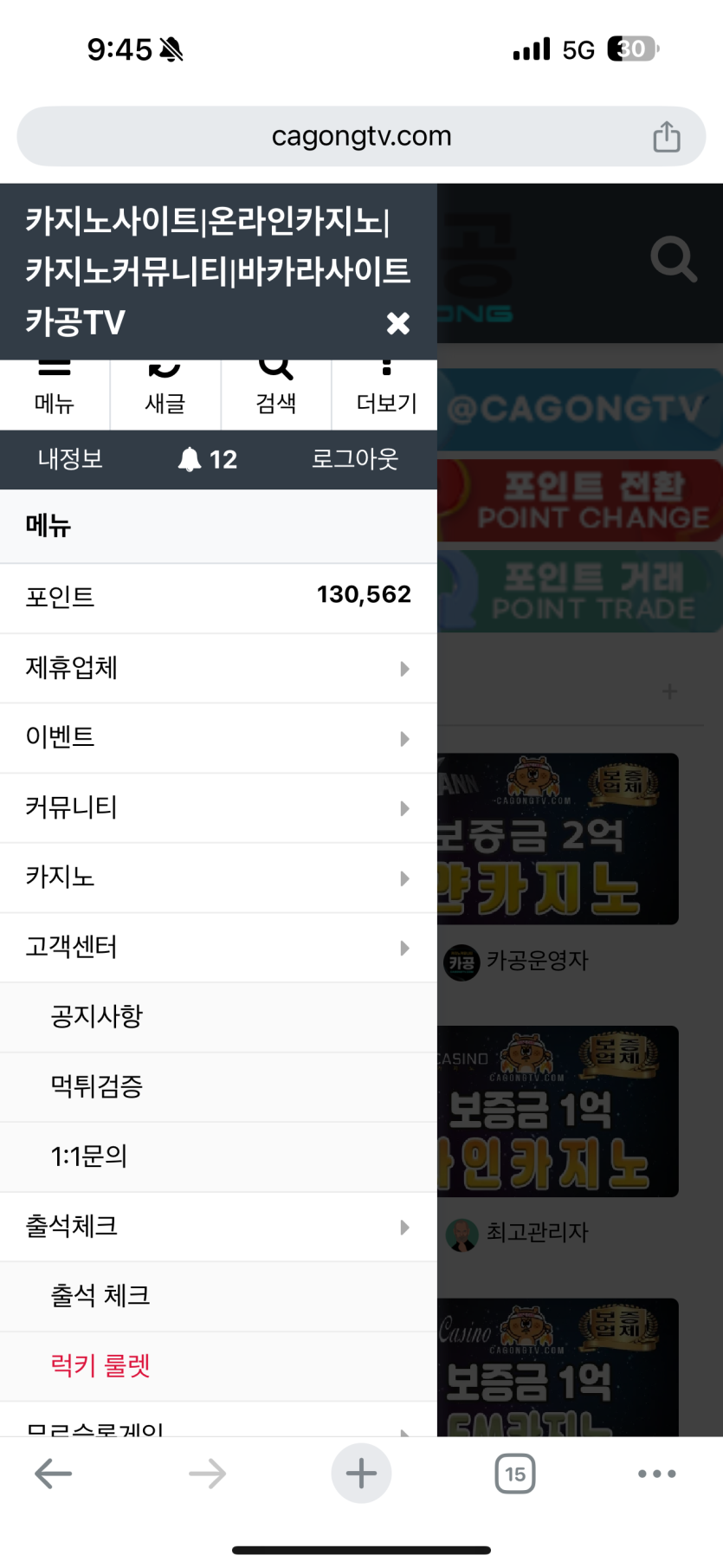Tap the share icon in address bar

(666, 137)
